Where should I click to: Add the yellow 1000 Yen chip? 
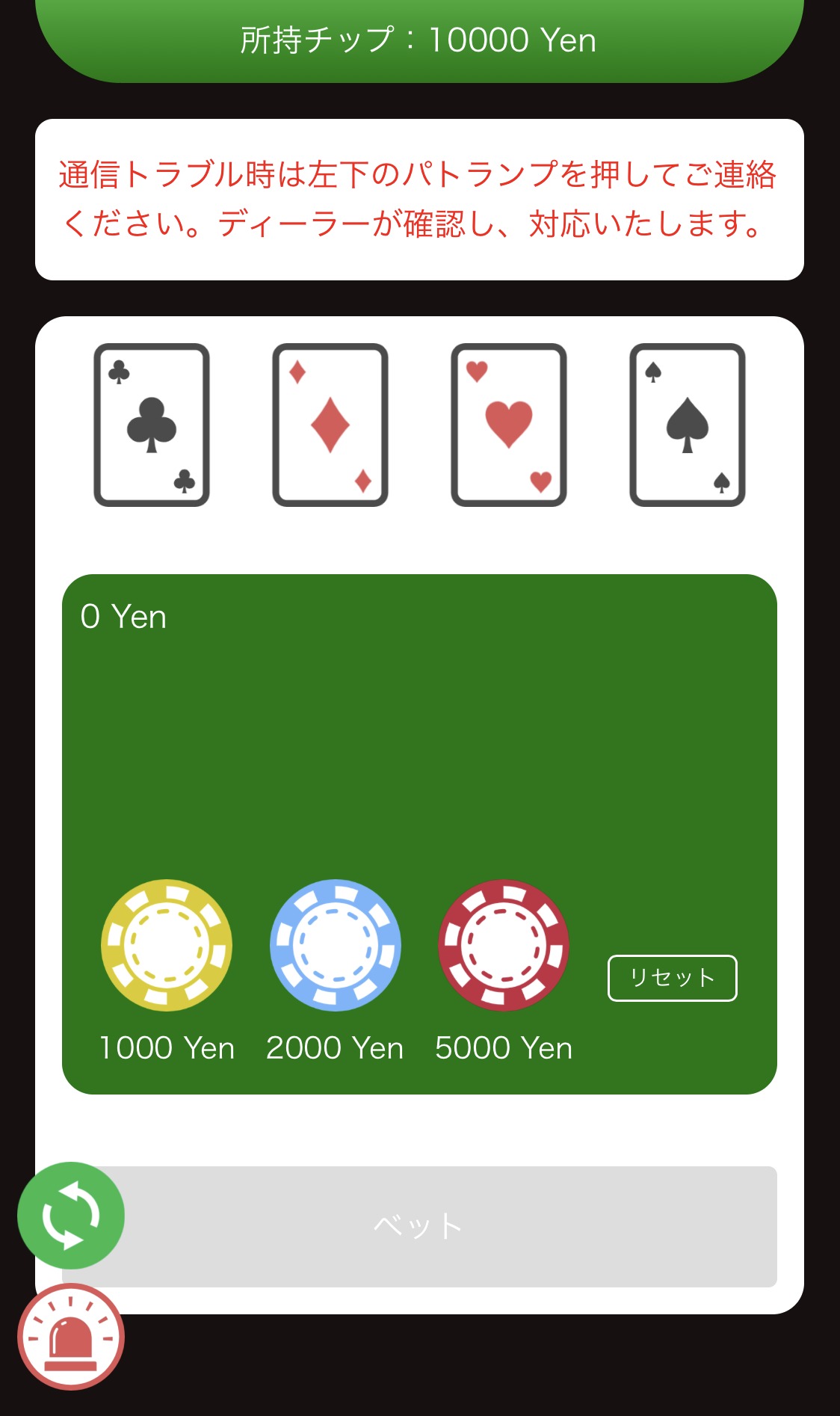[x=167, y=945]
